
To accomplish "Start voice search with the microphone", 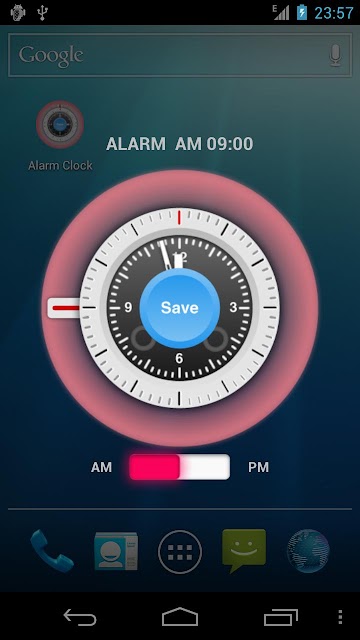I will [x=336, y=55].
